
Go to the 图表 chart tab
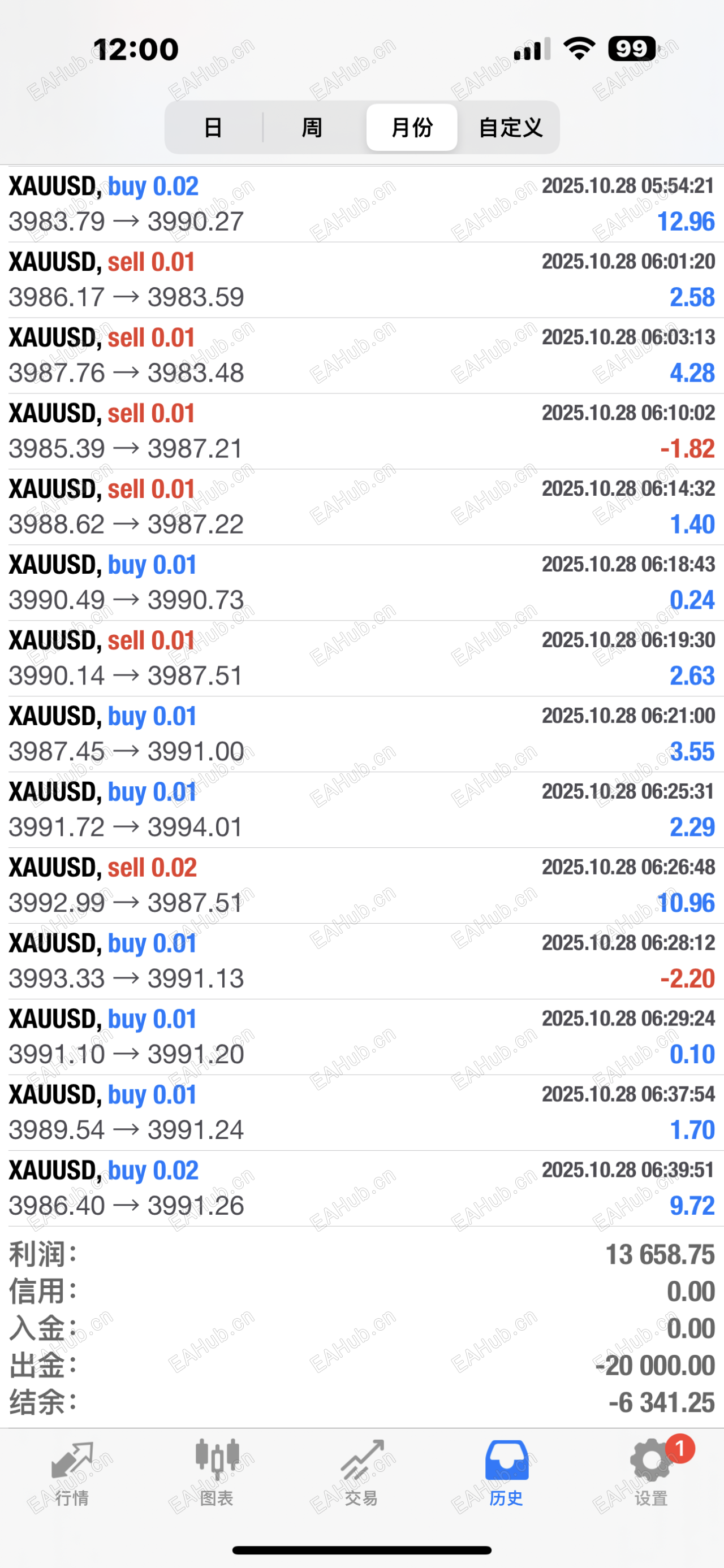217,1473
